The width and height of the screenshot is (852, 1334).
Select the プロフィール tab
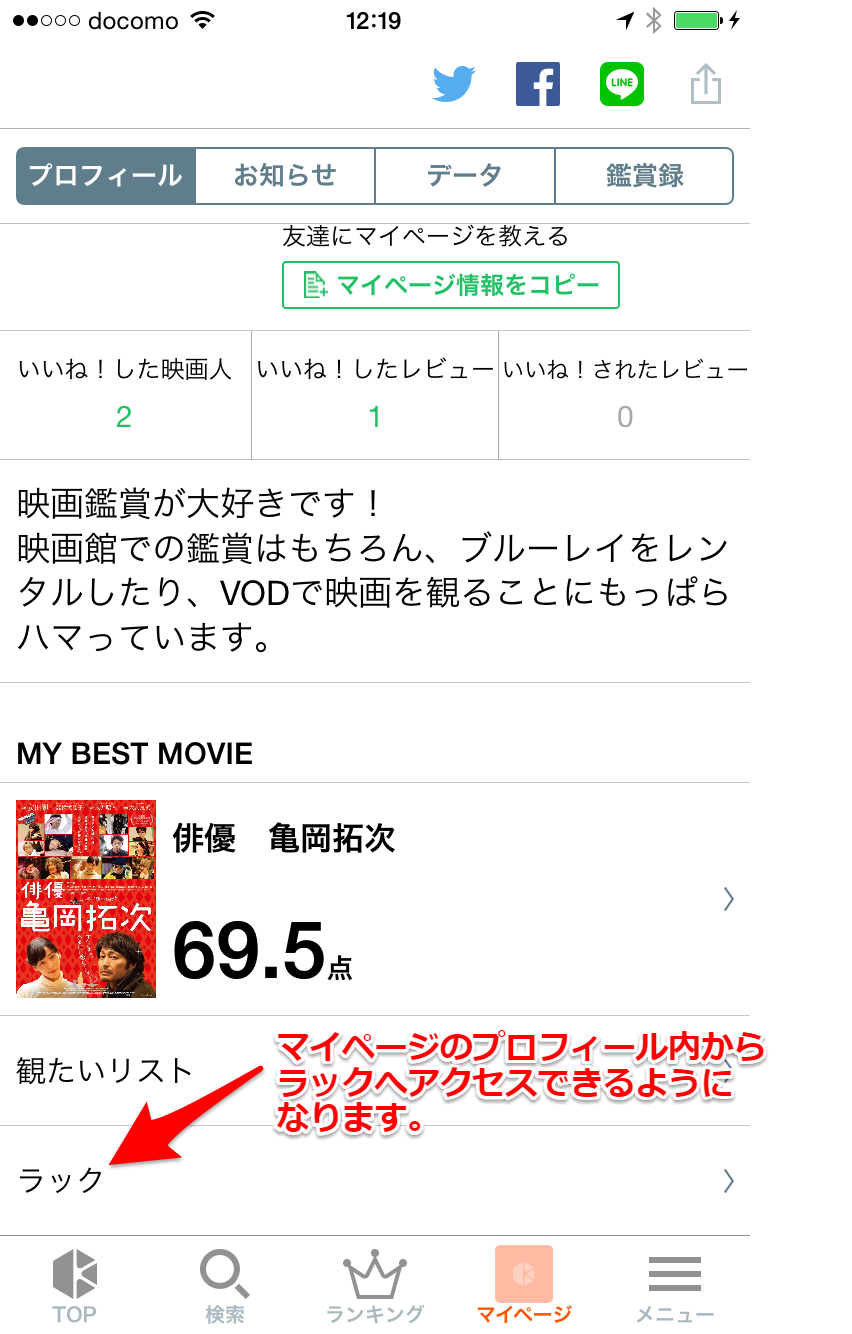[x=106, y=176]
